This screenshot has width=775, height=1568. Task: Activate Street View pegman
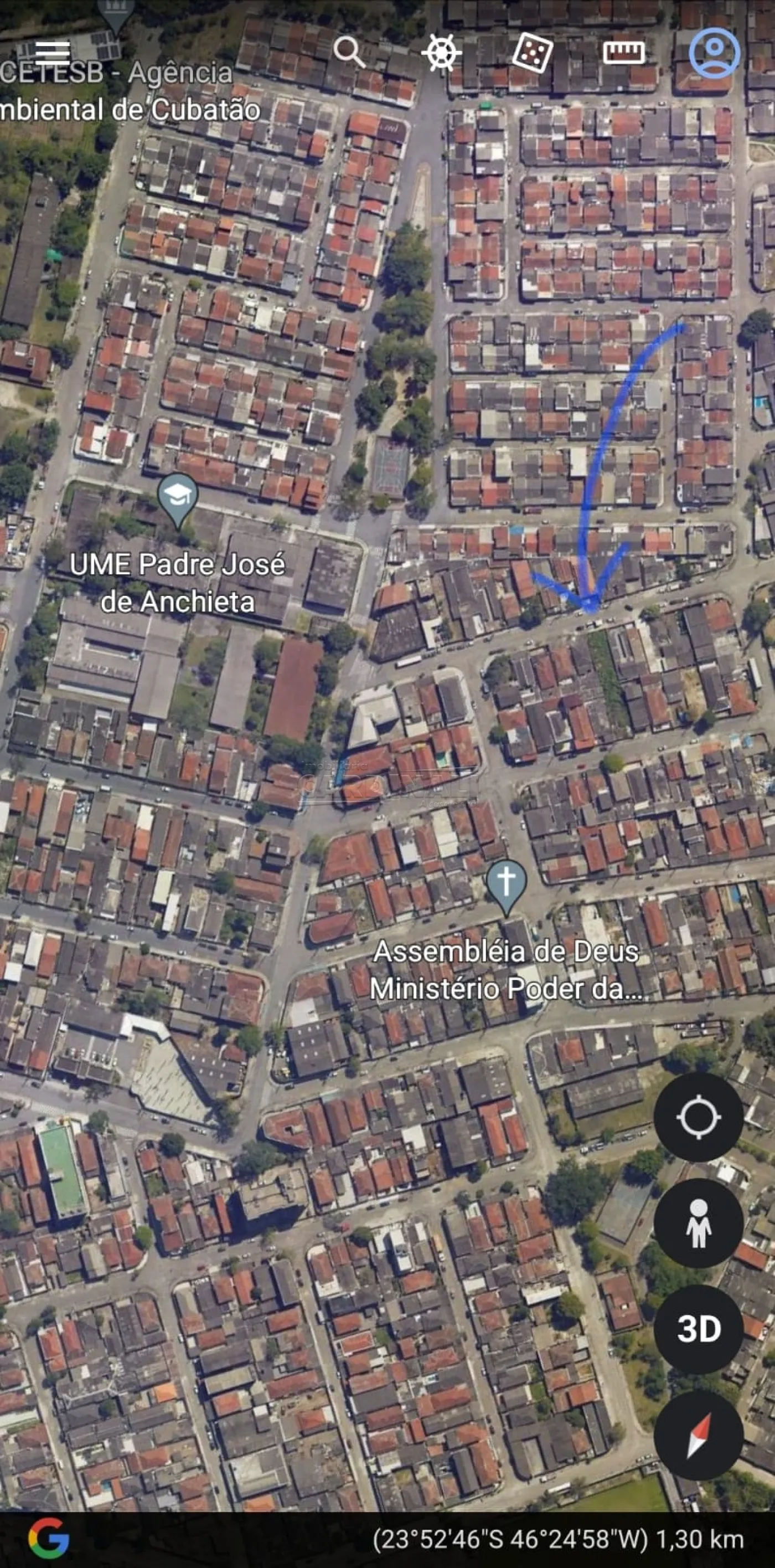[699, 1223]
